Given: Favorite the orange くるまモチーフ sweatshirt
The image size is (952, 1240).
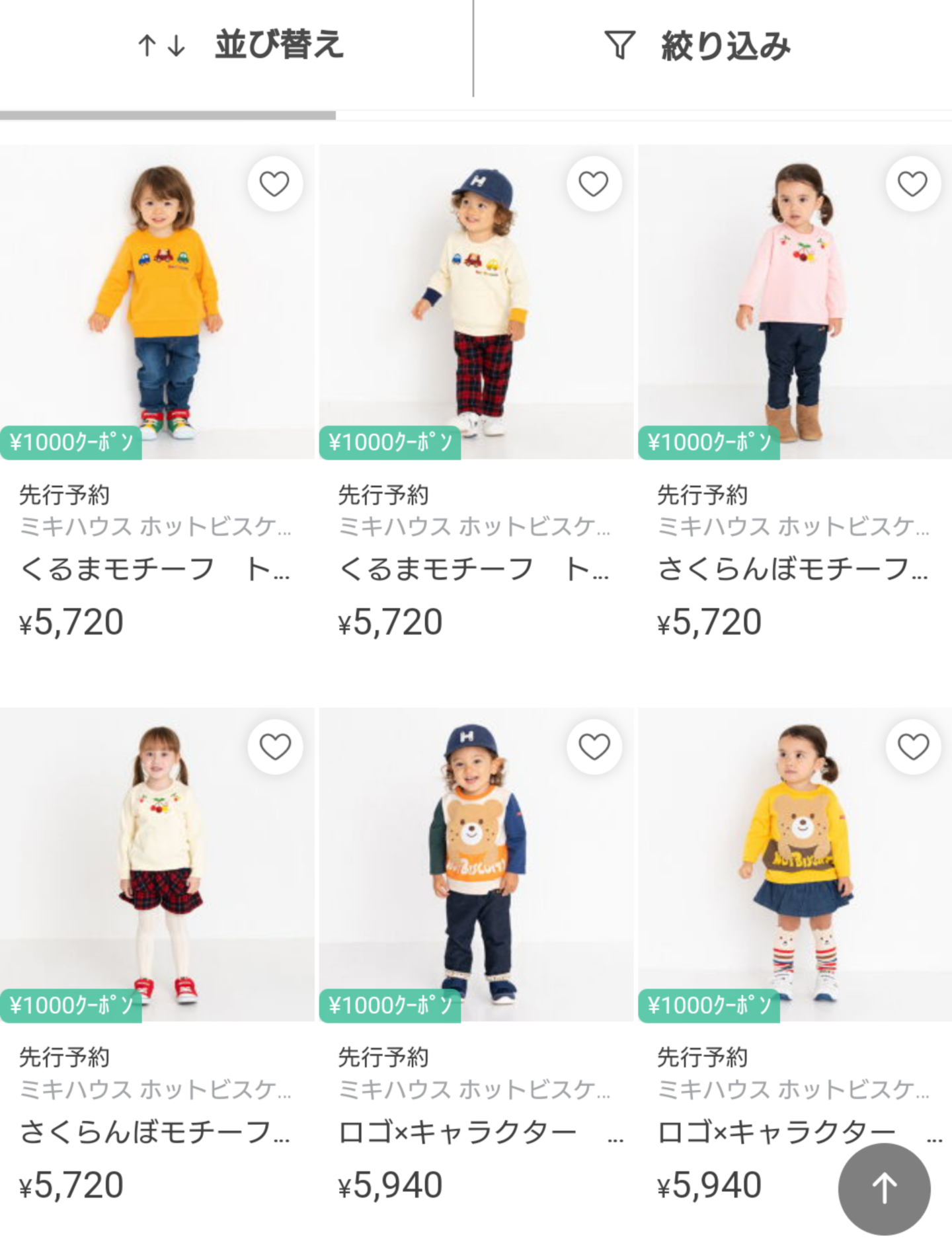Looking at the screenshot, I should click(275, 184).
